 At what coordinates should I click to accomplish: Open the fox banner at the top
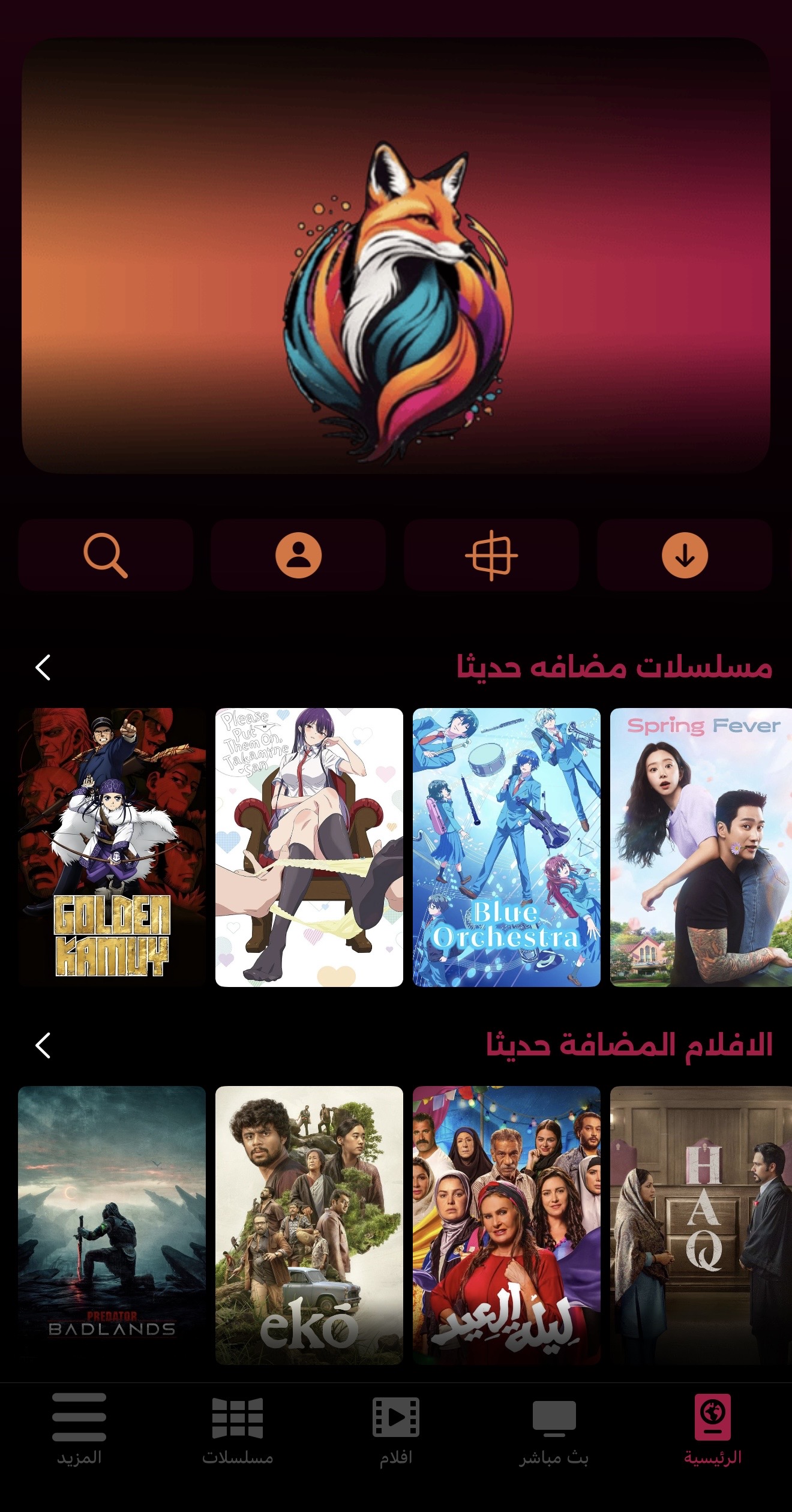point(396,256)
